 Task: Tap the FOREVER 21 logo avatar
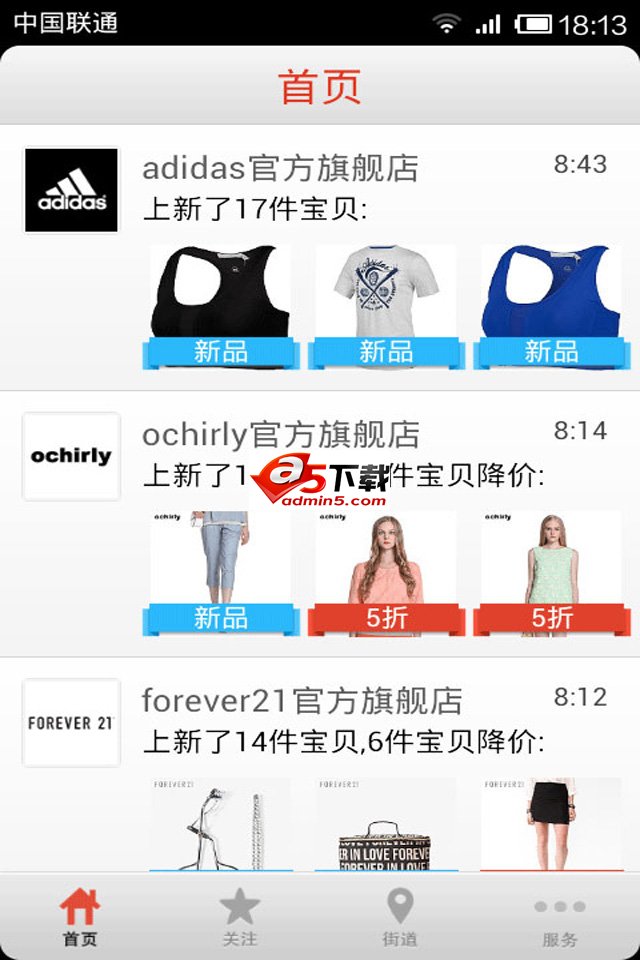[71, 723]
